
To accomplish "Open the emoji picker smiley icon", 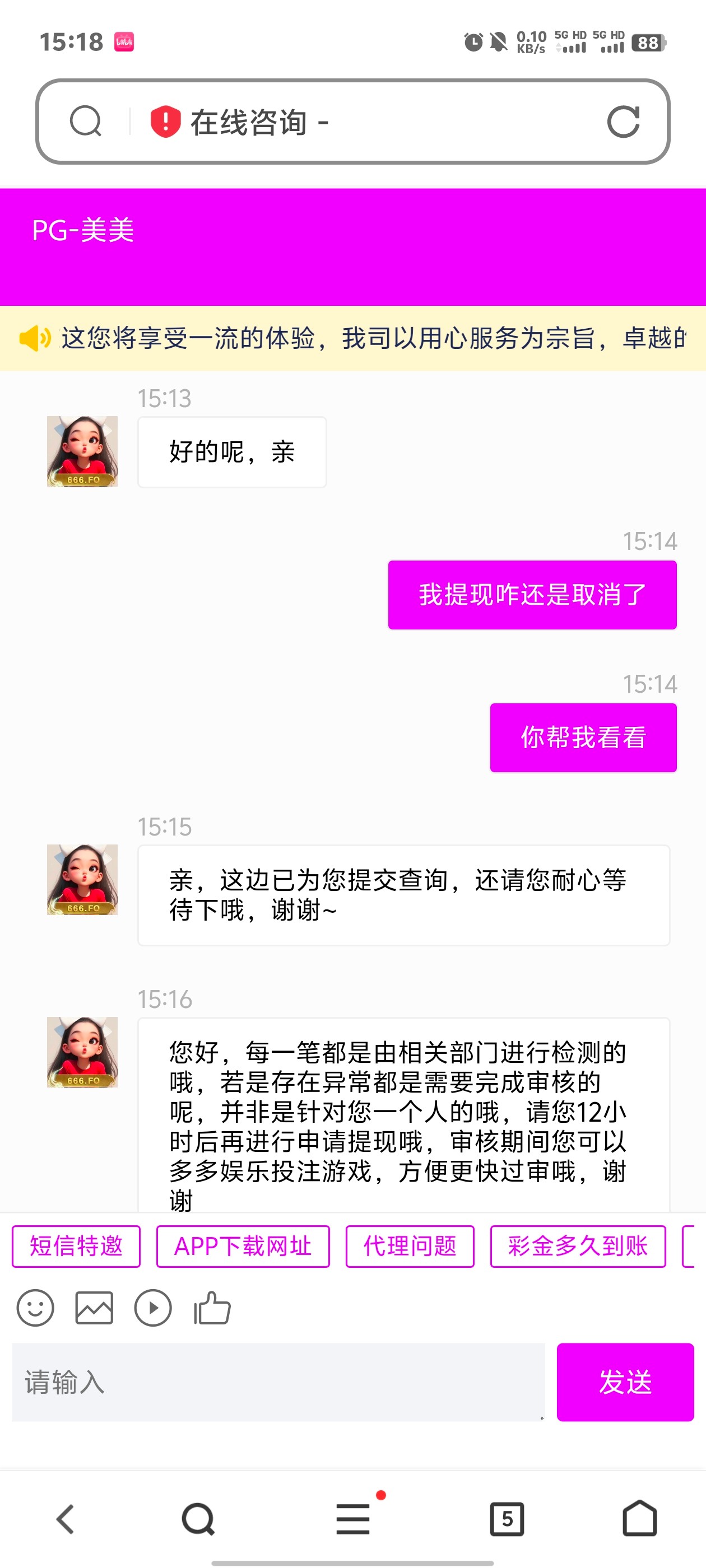I will [x=35, y=1308].
